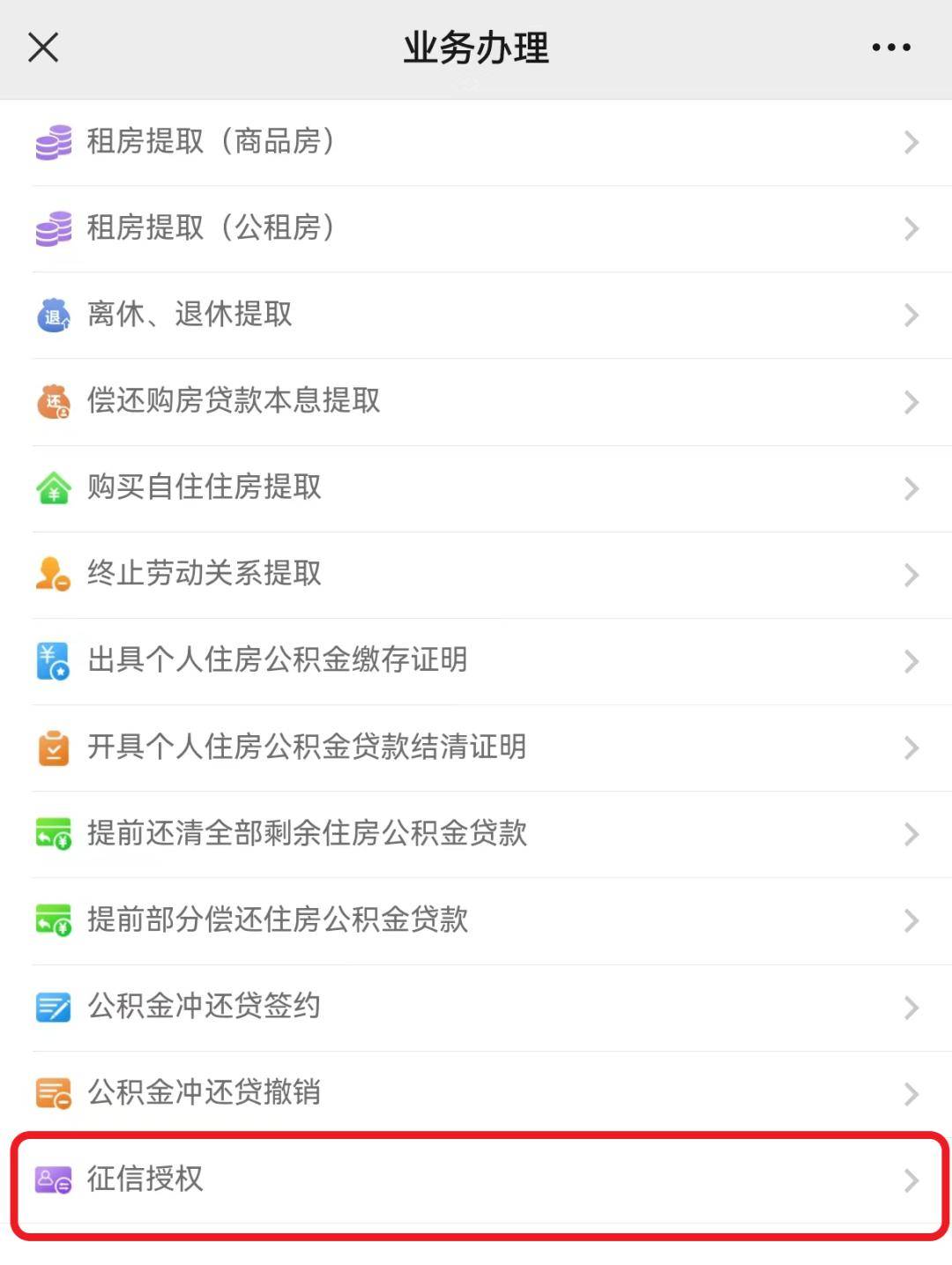The image size is (952, 1265).
Task: Select the 租房提取（商品房）coin icon
Action: point(53,142)
